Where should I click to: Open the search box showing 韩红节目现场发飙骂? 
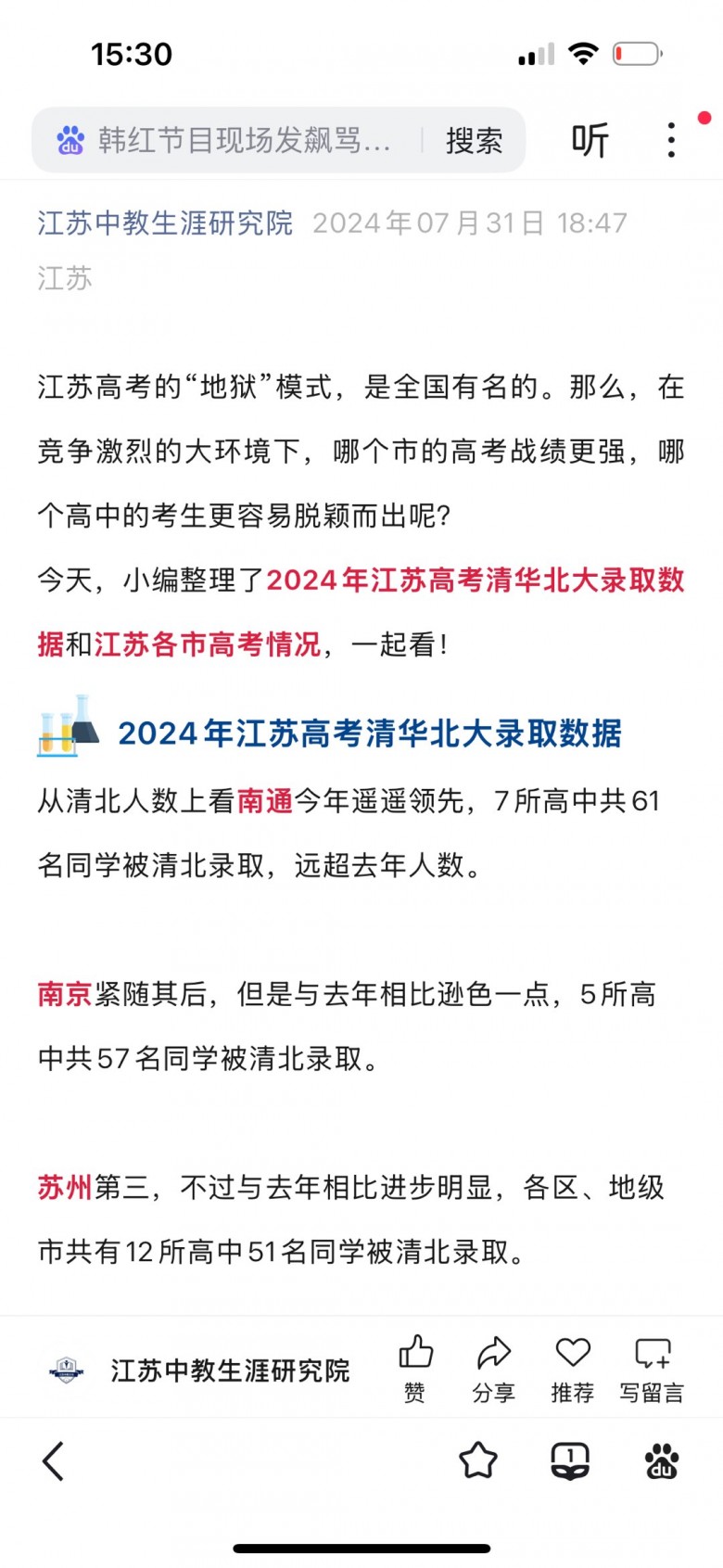click(x=232, y=140)
